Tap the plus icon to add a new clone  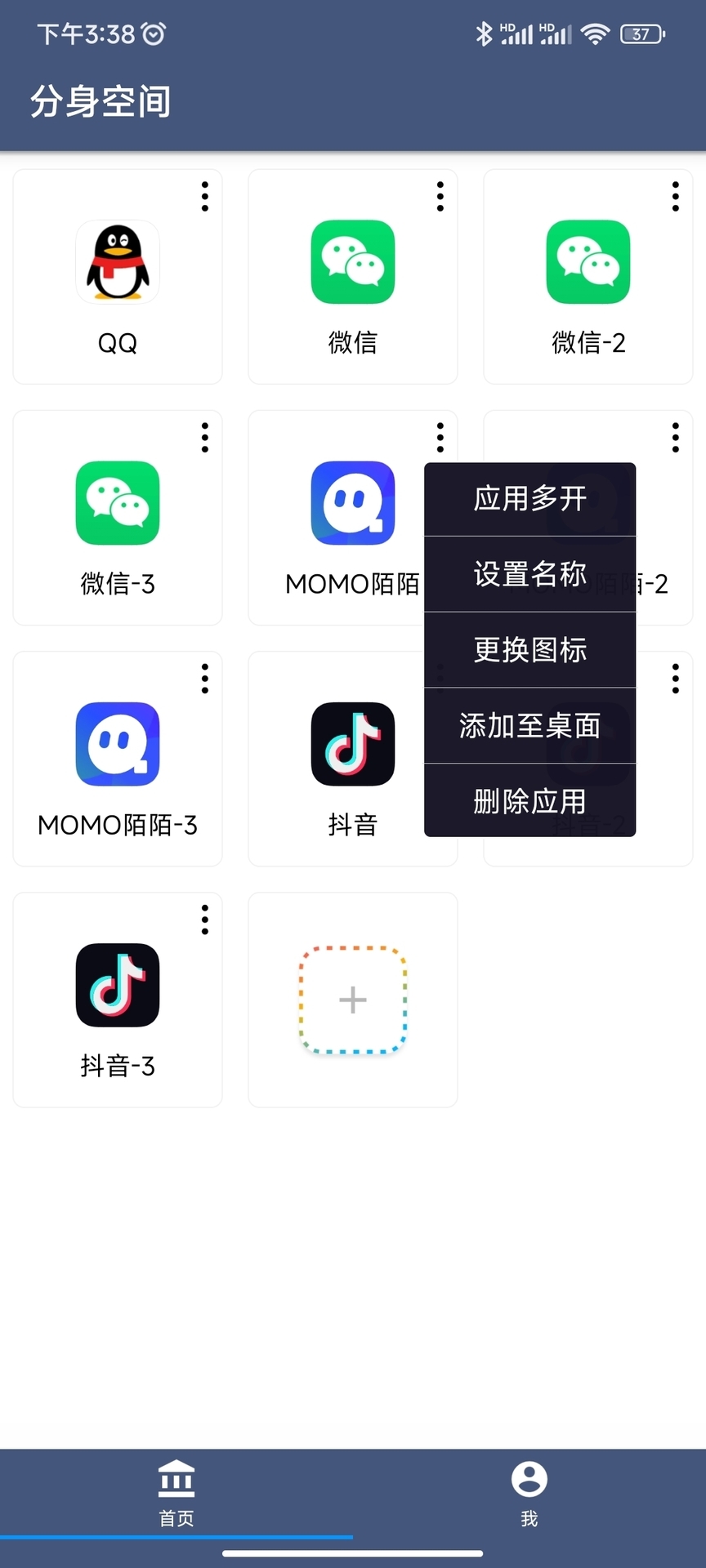click(x=352, y=1000)
